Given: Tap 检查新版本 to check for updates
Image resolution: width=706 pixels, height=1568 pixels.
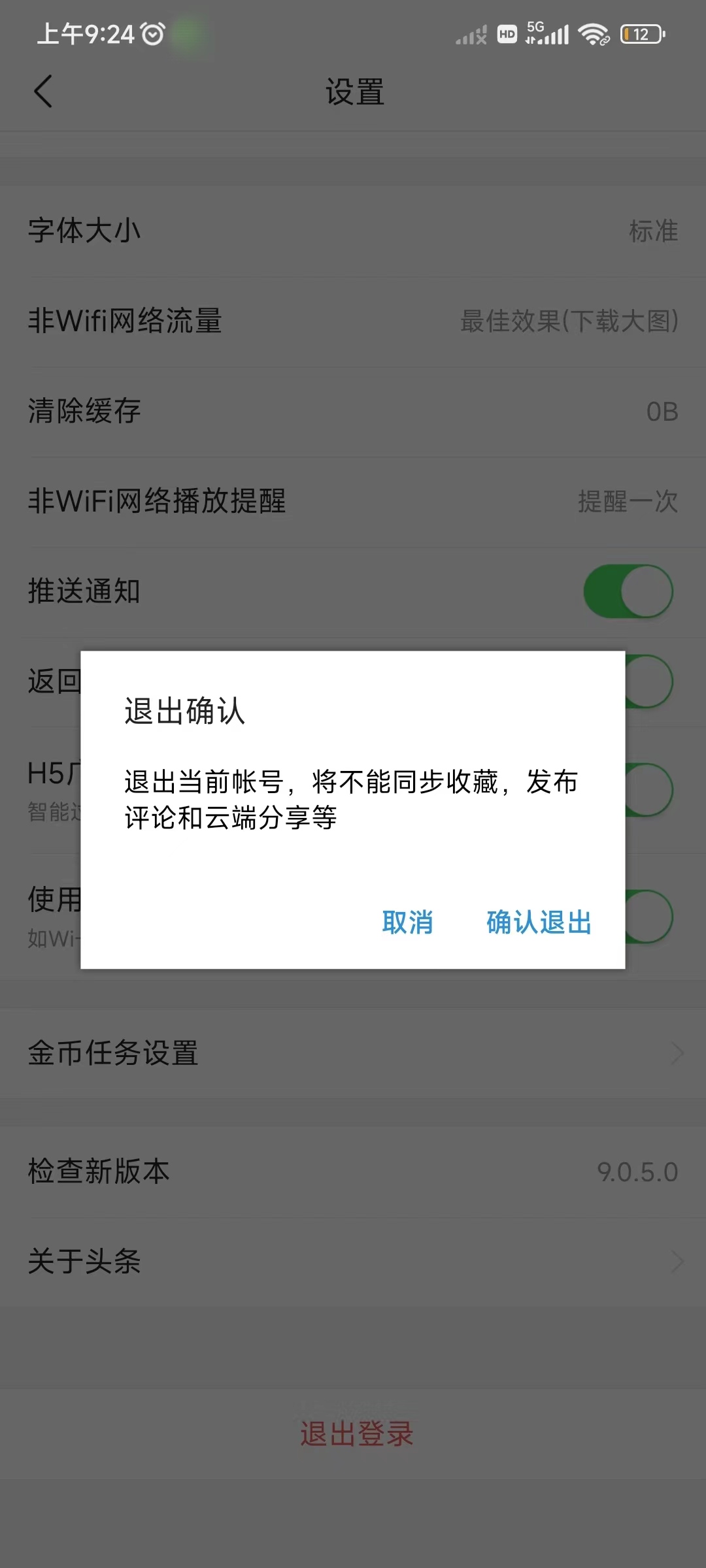Looking at the screenshot, I should tap(353, 1170).
